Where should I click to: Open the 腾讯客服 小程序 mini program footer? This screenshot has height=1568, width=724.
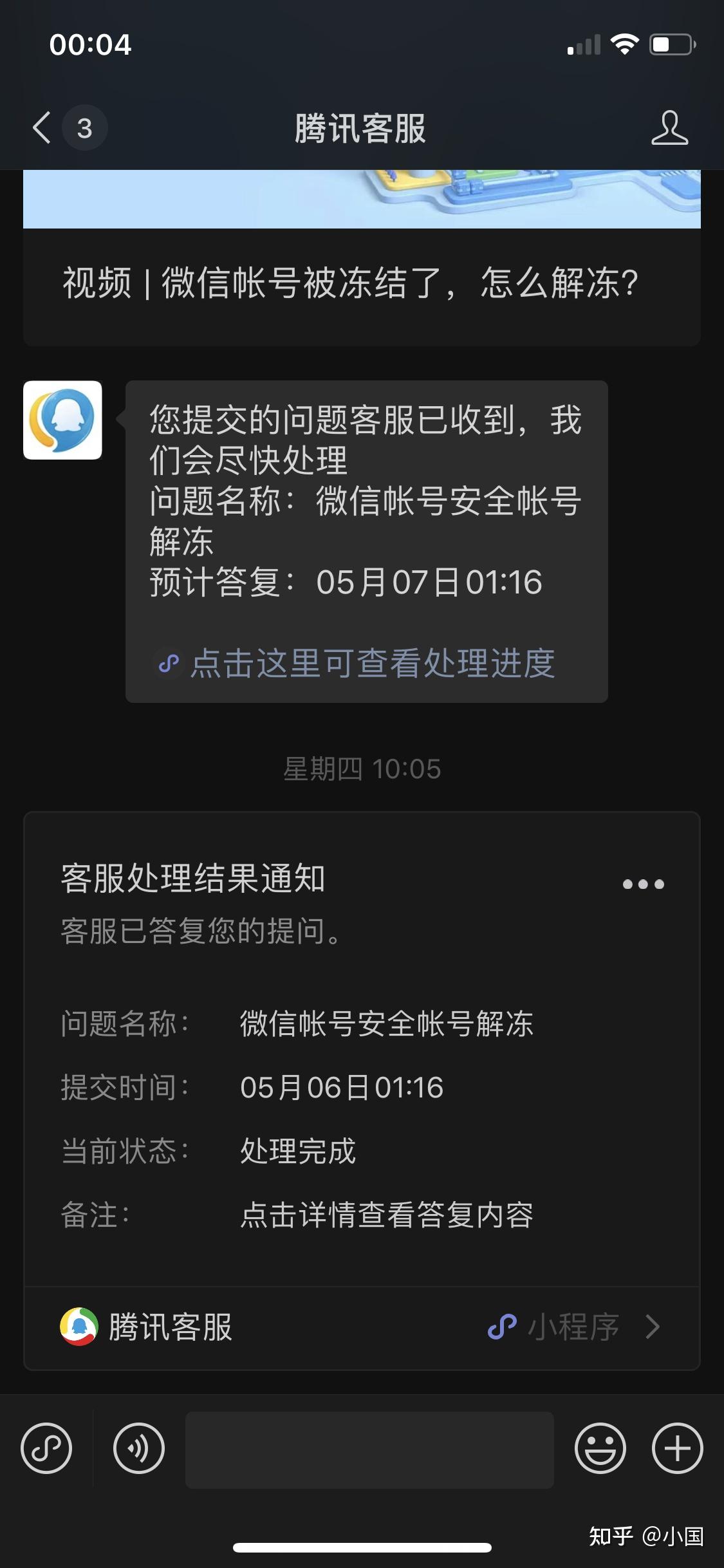(361, 1327)
